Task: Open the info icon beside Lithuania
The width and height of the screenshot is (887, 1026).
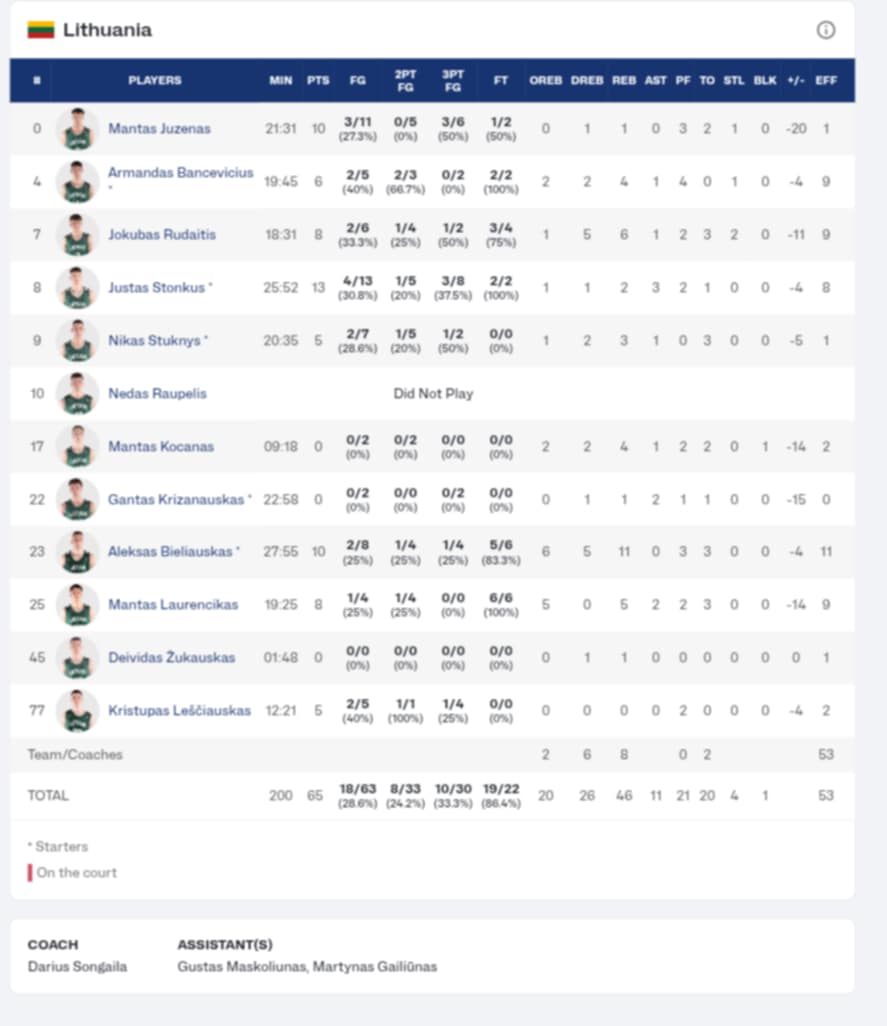Action: click(825, 30)
